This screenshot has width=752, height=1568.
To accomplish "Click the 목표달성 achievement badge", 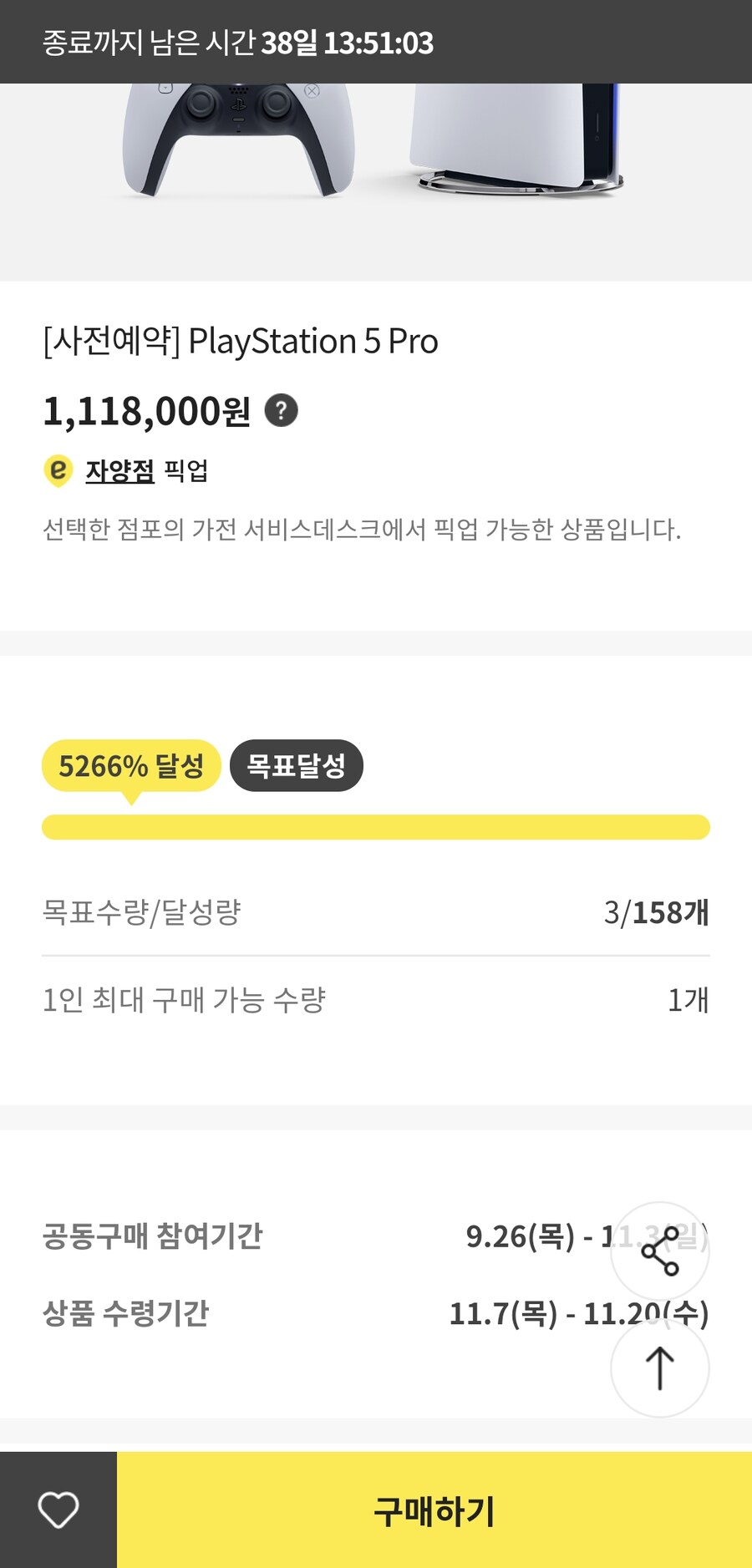I will [296, 764].
